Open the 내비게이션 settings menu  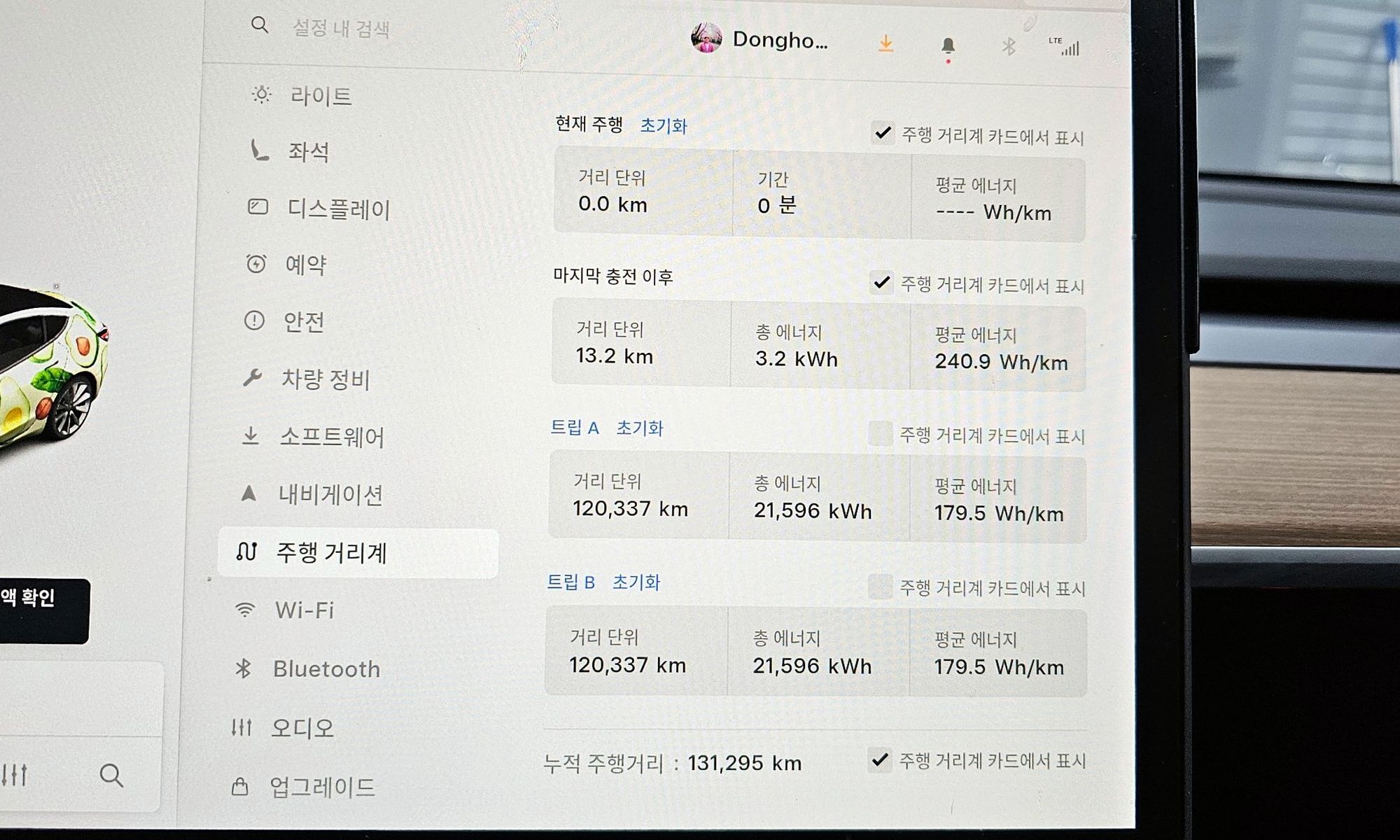coord(330,494)
